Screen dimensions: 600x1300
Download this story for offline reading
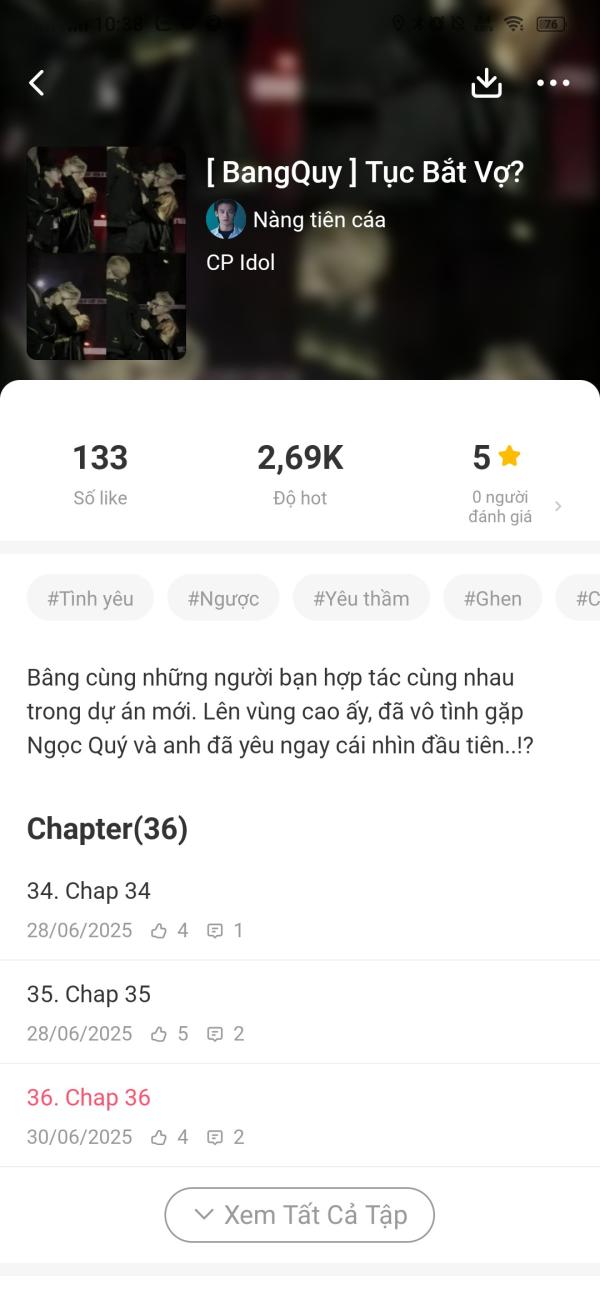[486, 83]
